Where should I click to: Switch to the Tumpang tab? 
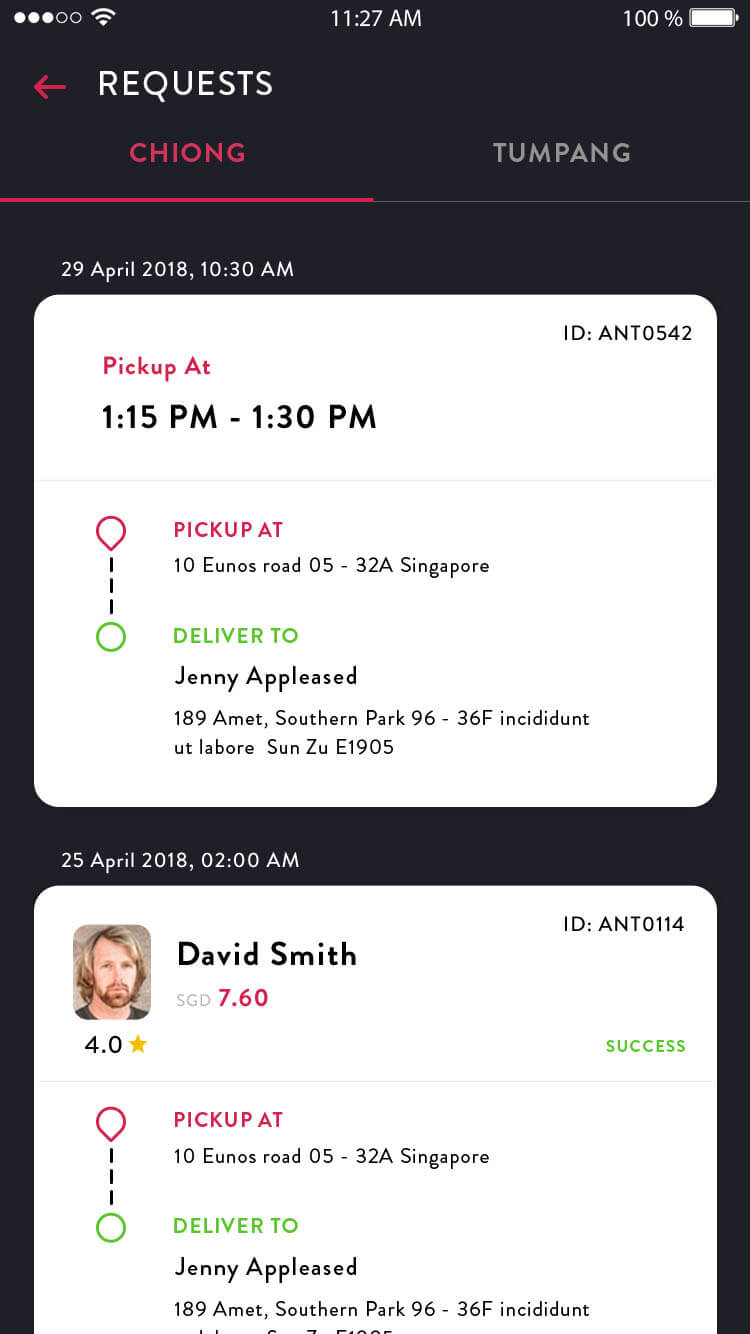[x=562, y=153]
